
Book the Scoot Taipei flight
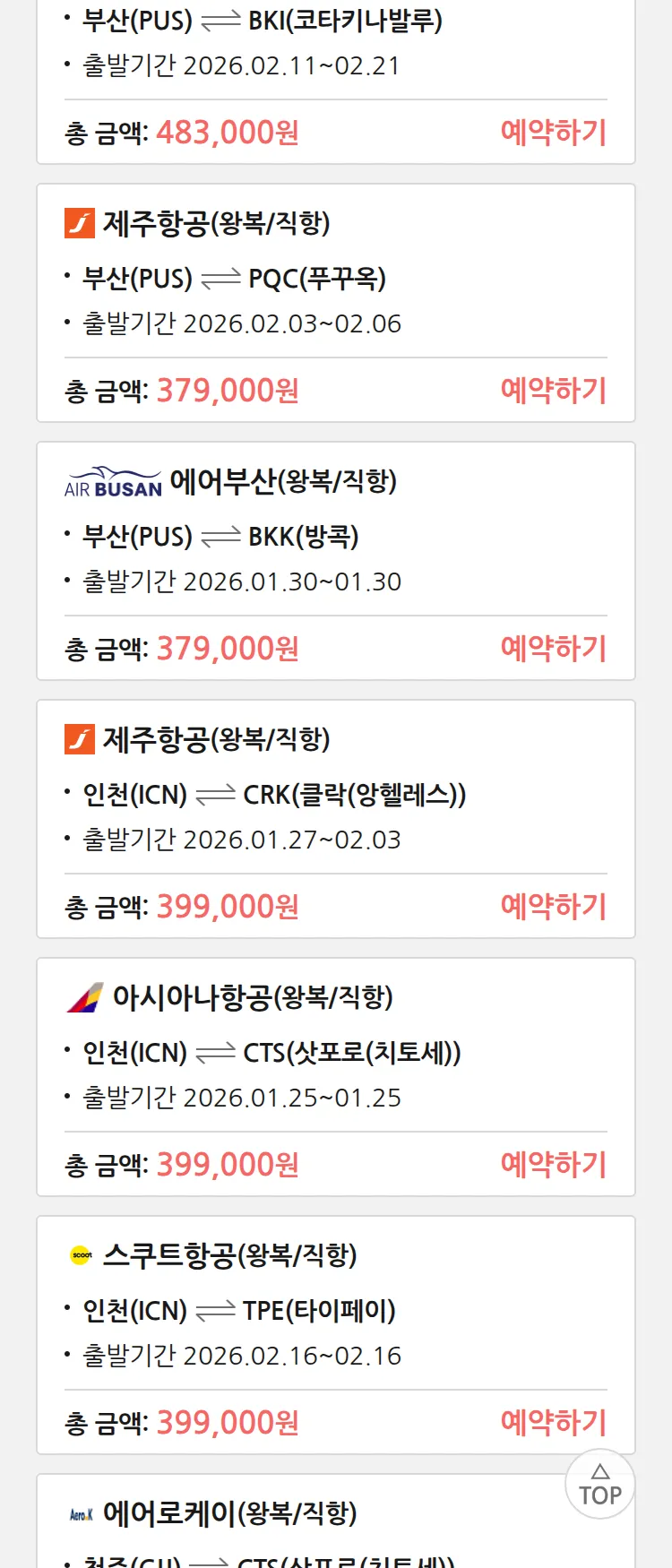tap(553, 1423)
